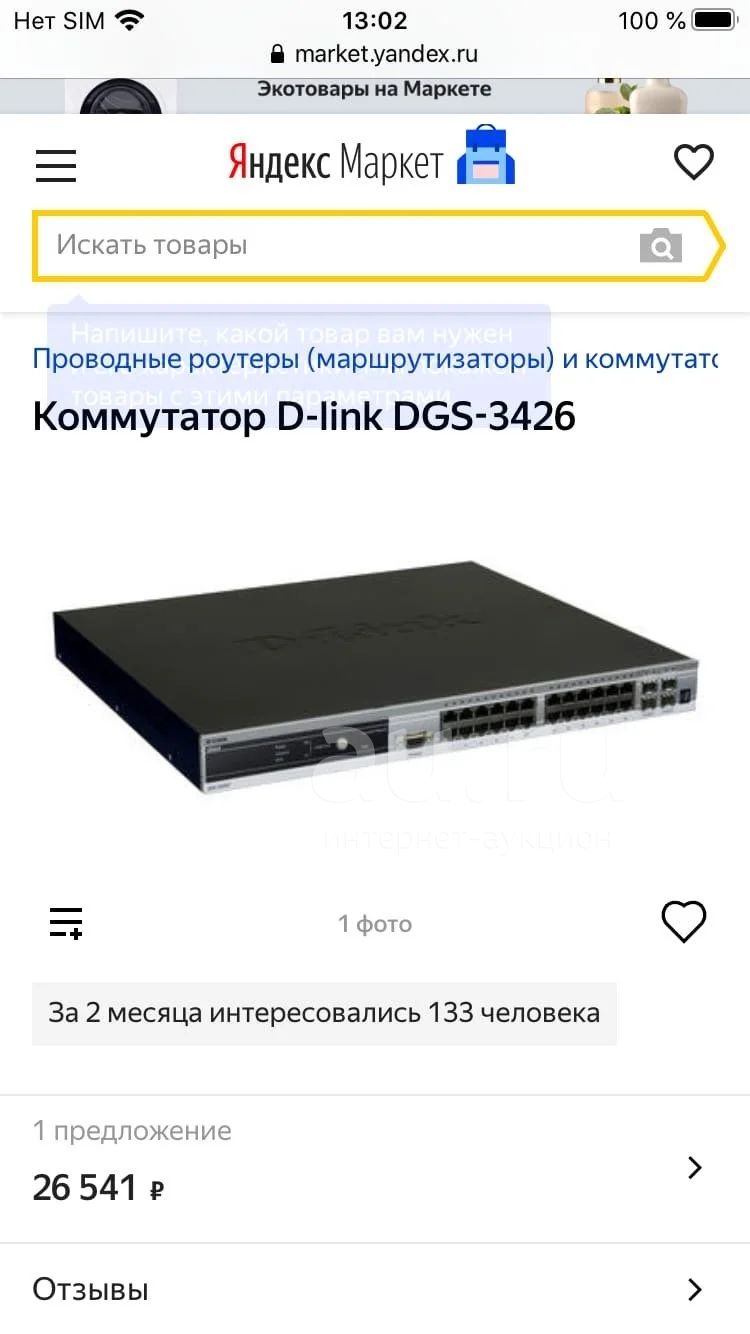Open the Отзывы reviews section
The width and height of the screenshot is (750, 1334).
(x=375, y=1289)
